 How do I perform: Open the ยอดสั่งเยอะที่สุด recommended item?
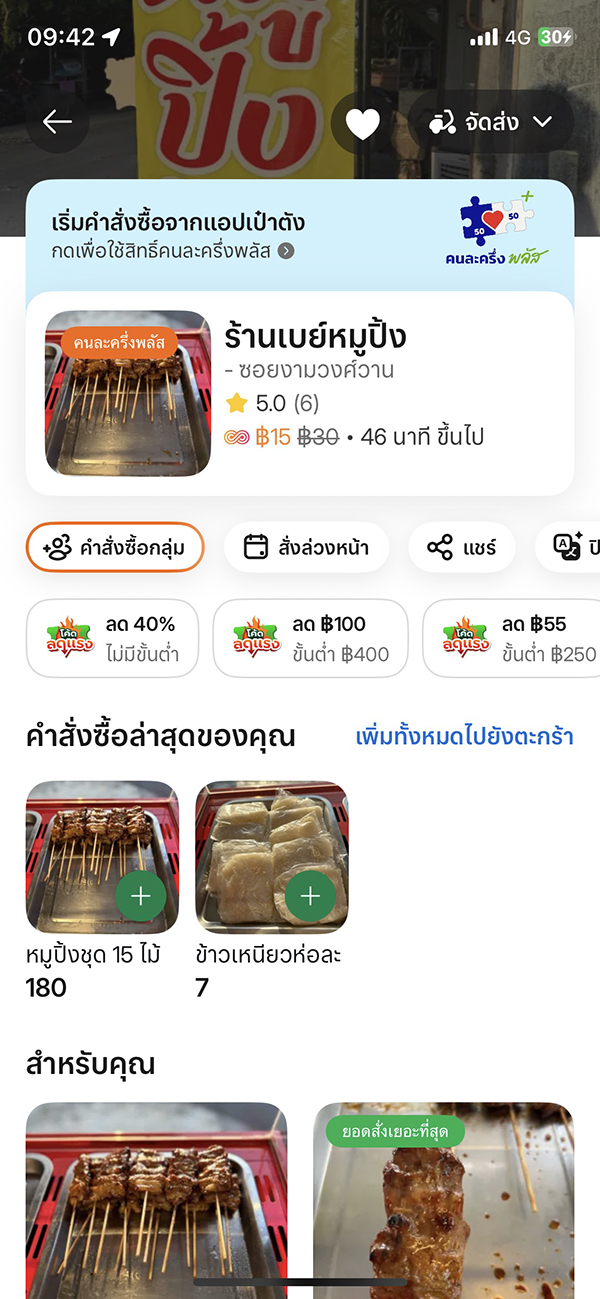point(444,1200)
